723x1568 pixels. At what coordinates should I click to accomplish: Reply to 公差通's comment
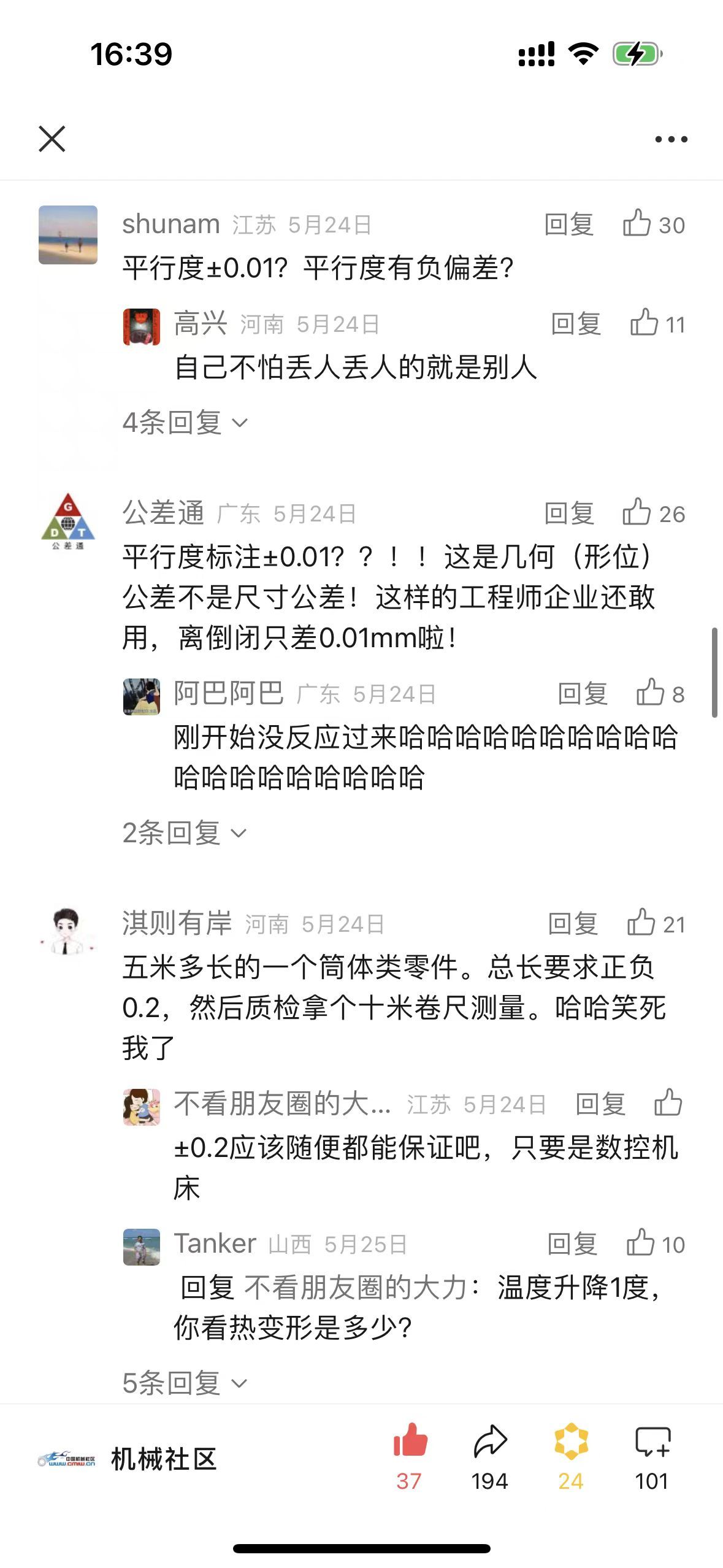(569, 513)
